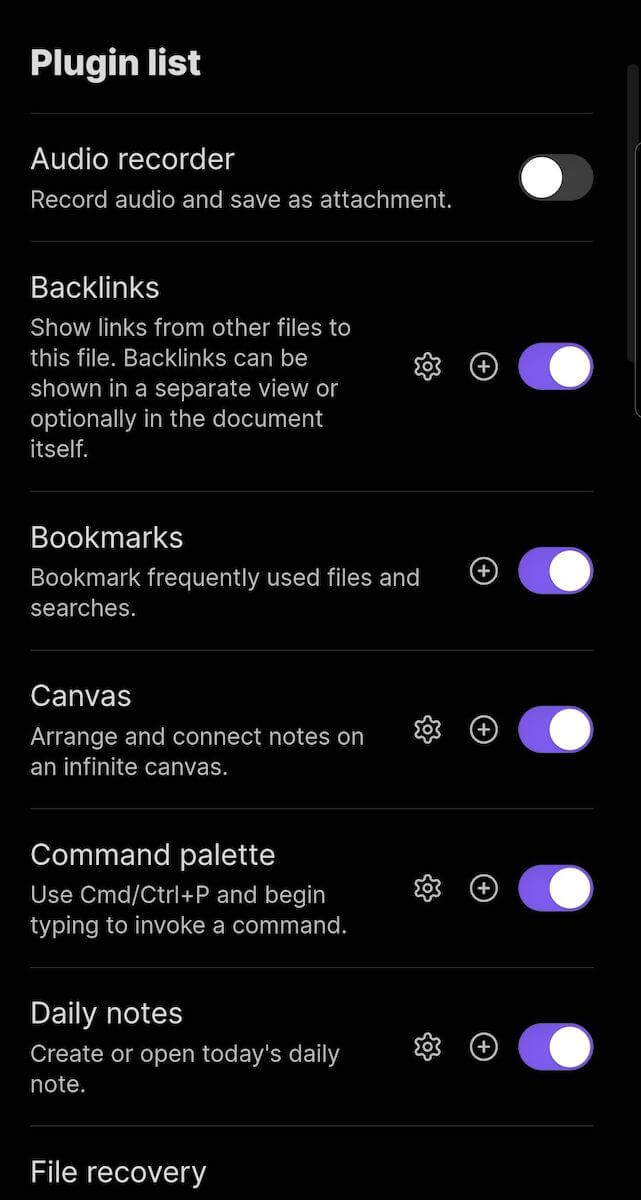Open Daily notes settings gear
The width and height of the screenshot is (641, 1200).
point(427,1047)
